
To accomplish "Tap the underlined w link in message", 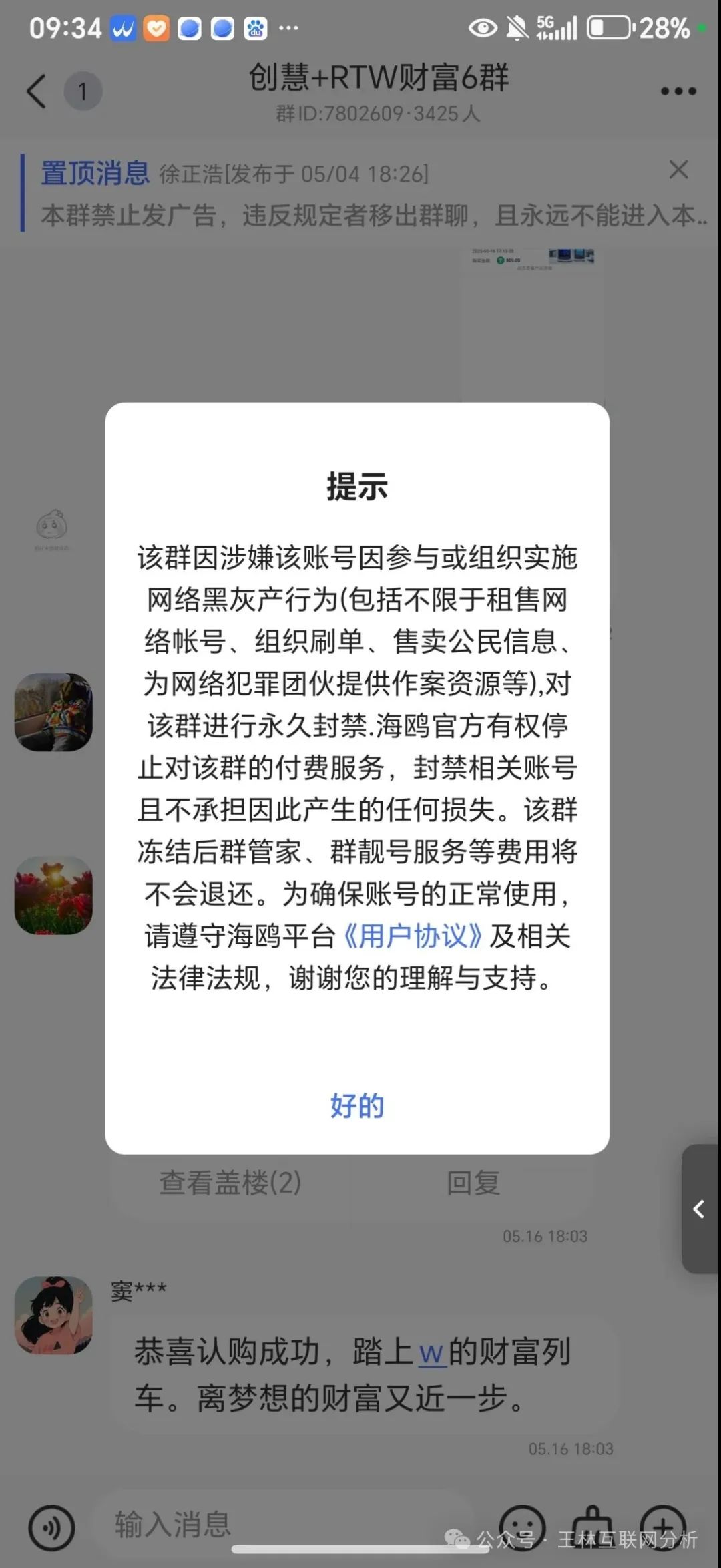I will pyautogui.click(x=432, y=1352).
